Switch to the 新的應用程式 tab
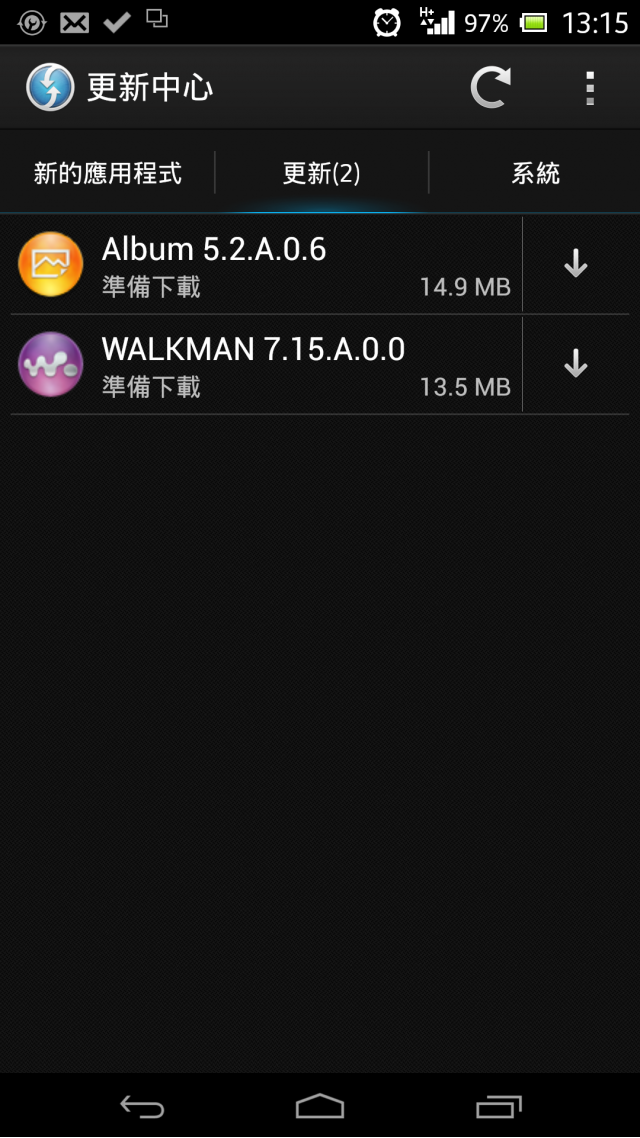The image size is (640, 1138). 108,173
